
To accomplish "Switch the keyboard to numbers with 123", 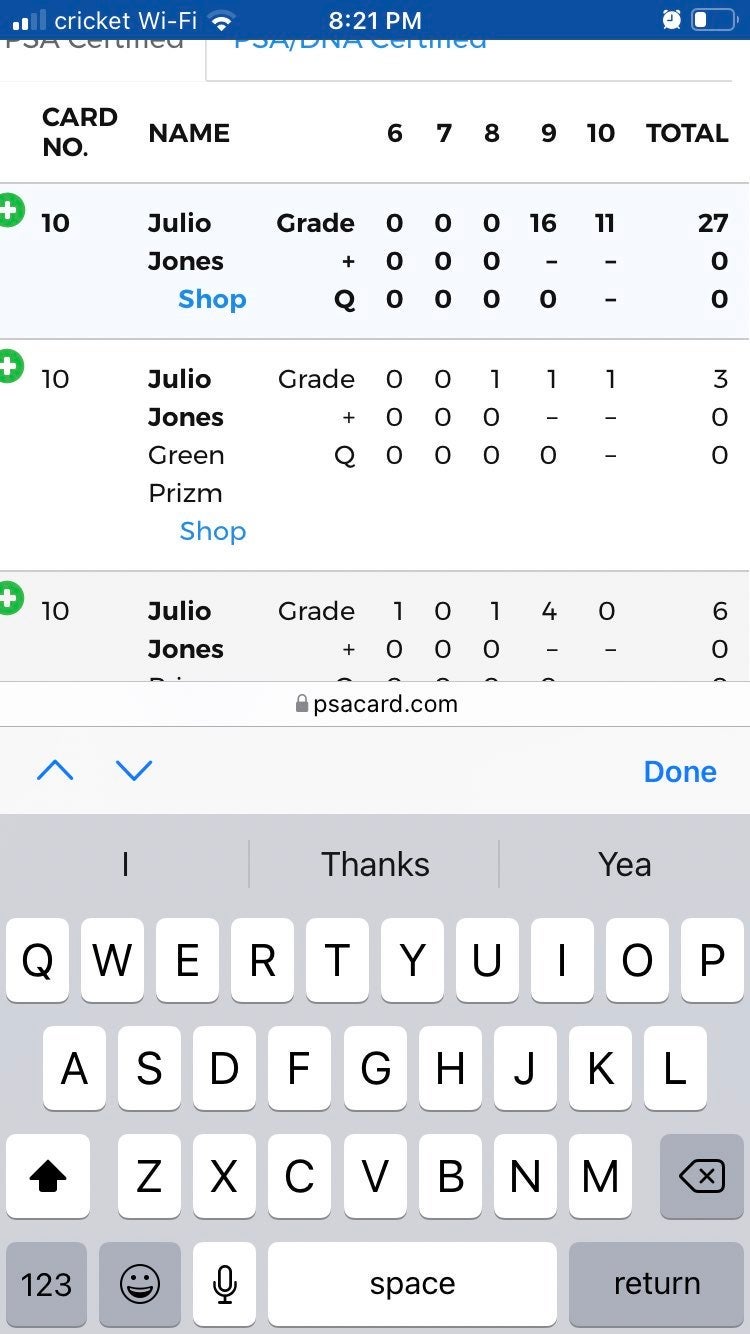I will [46, 1285].
